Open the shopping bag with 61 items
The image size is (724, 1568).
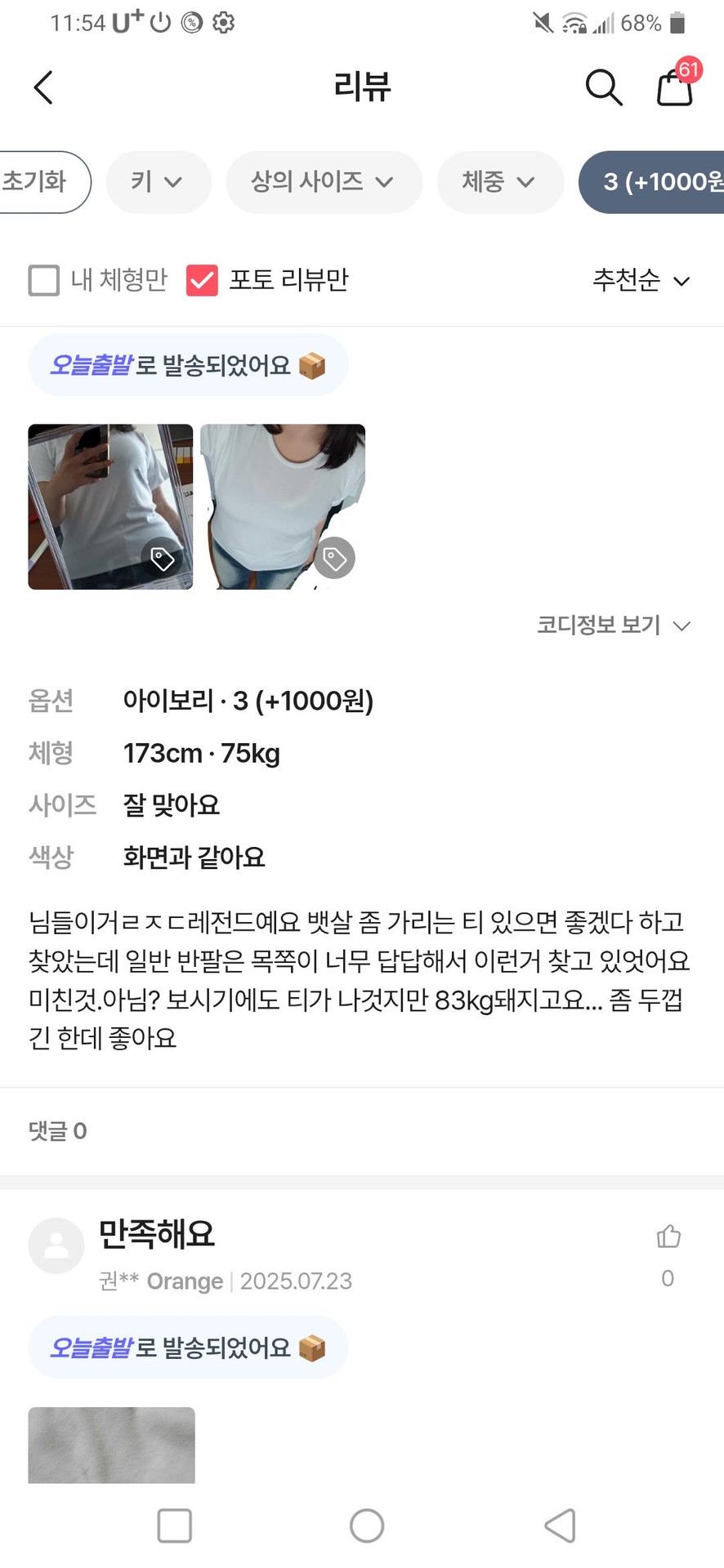[675, 86]
